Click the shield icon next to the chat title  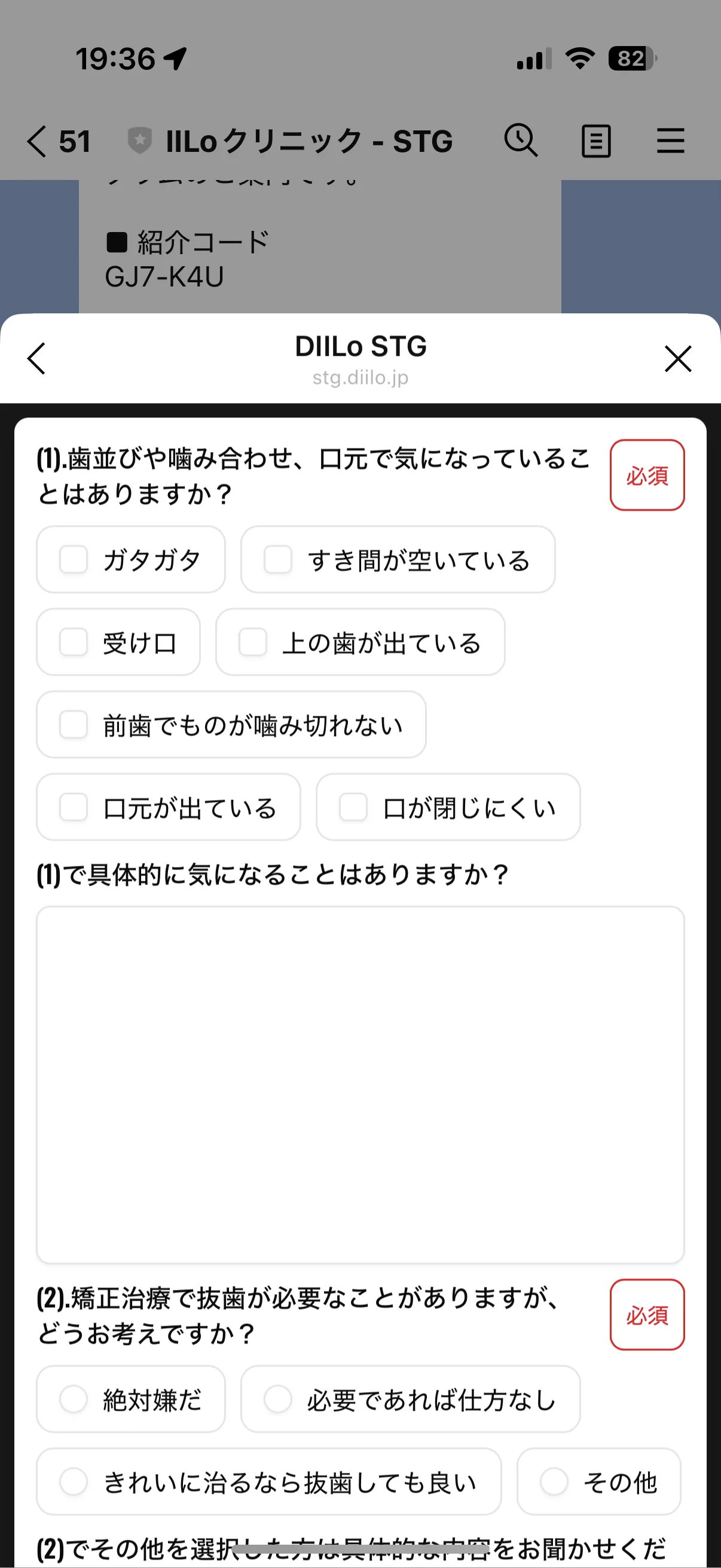tap(139, 140)
